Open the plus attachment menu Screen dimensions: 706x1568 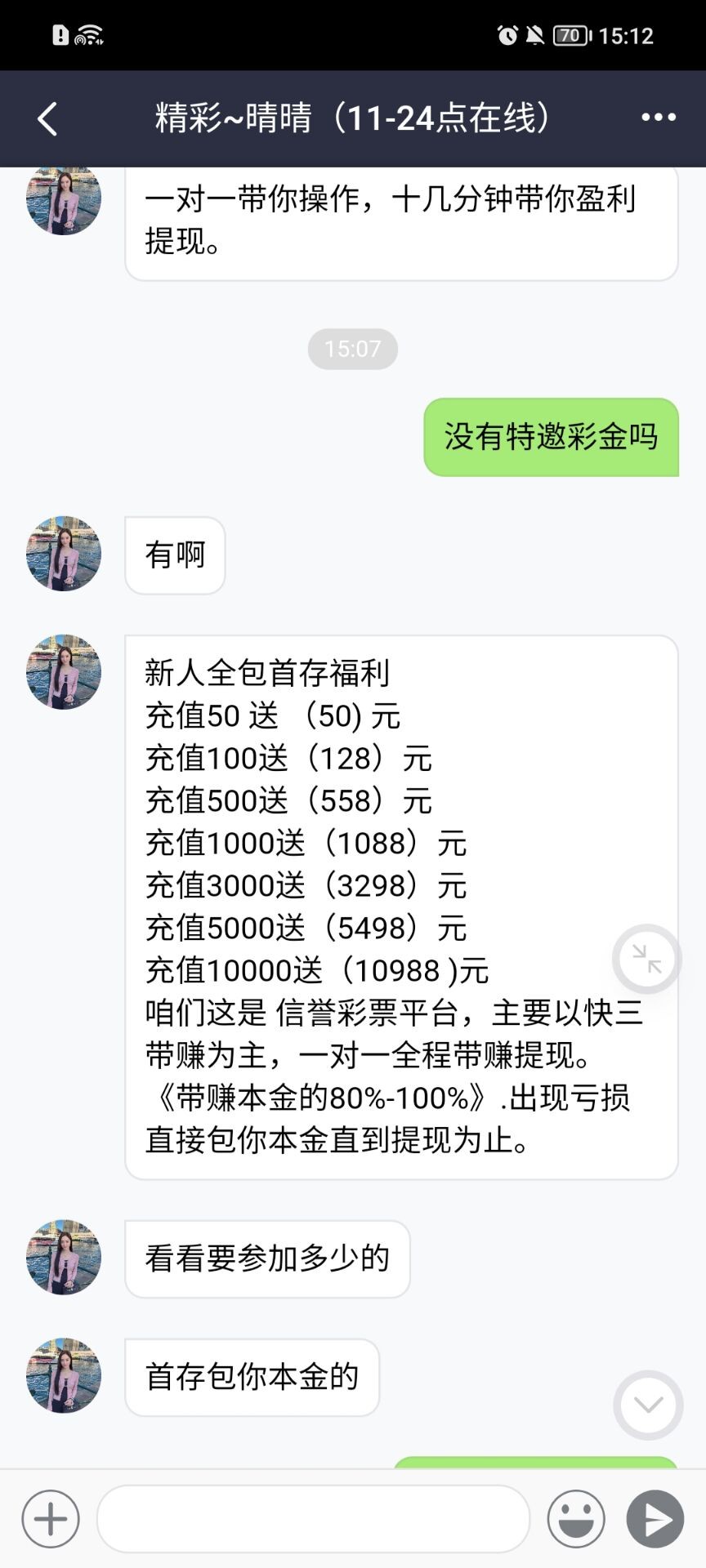click(x=51, y=1519)
